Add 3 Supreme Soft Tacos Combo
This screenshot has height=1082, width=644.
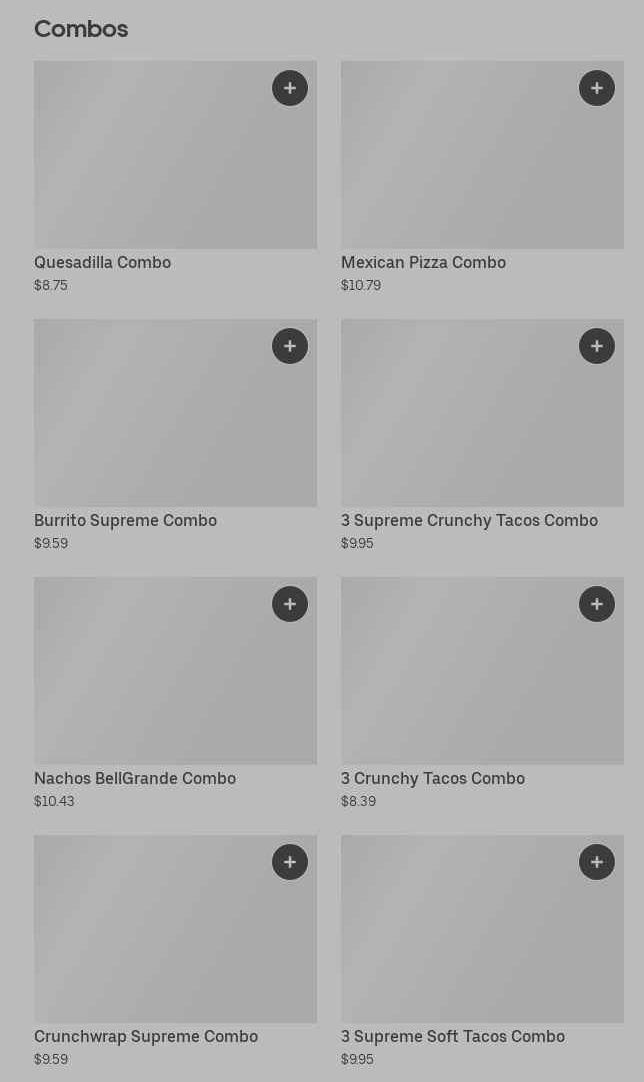(597, 862)
